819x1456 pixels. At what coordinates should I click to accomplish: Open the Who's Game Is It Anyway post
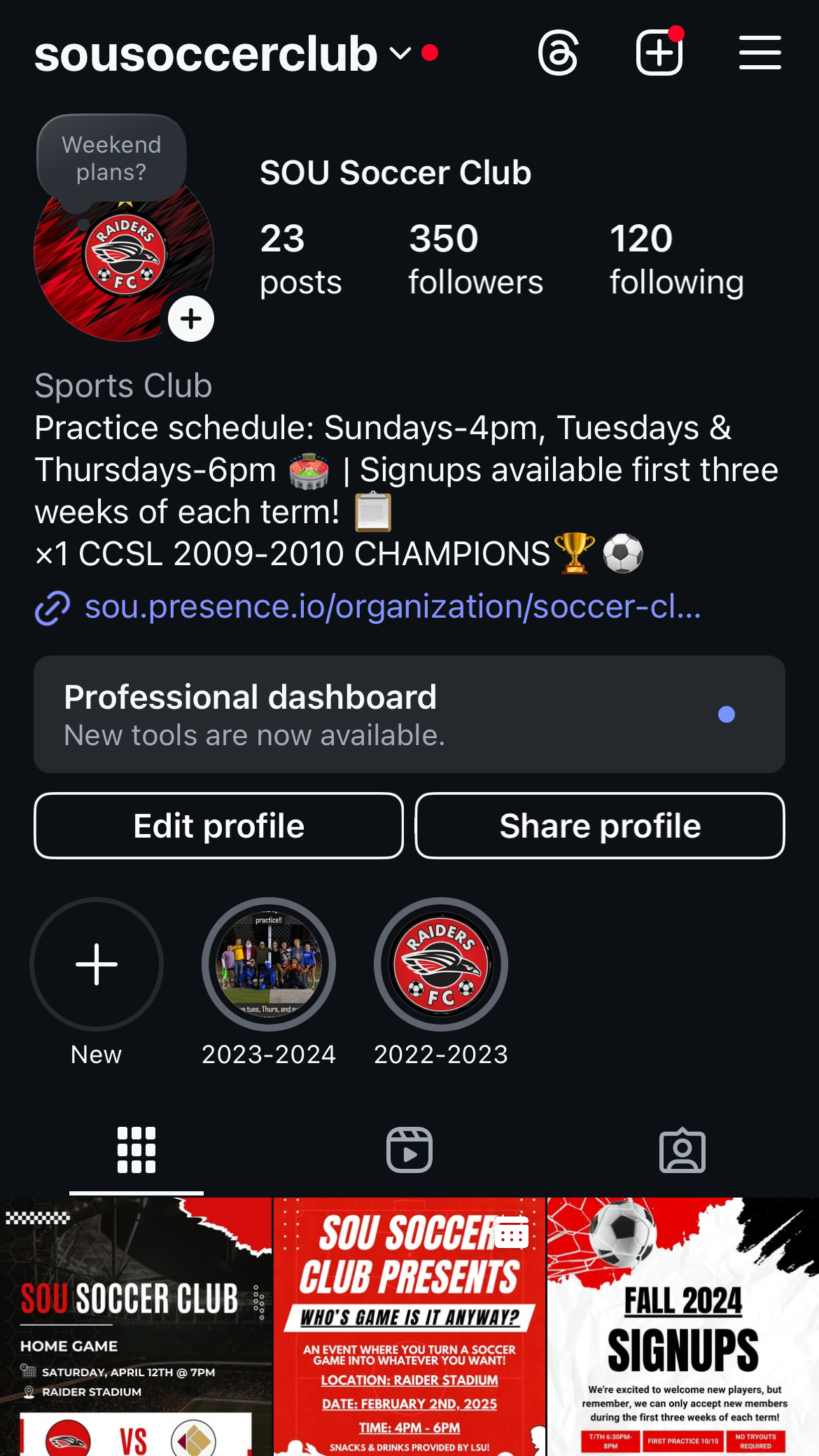tap(409, 1327)
